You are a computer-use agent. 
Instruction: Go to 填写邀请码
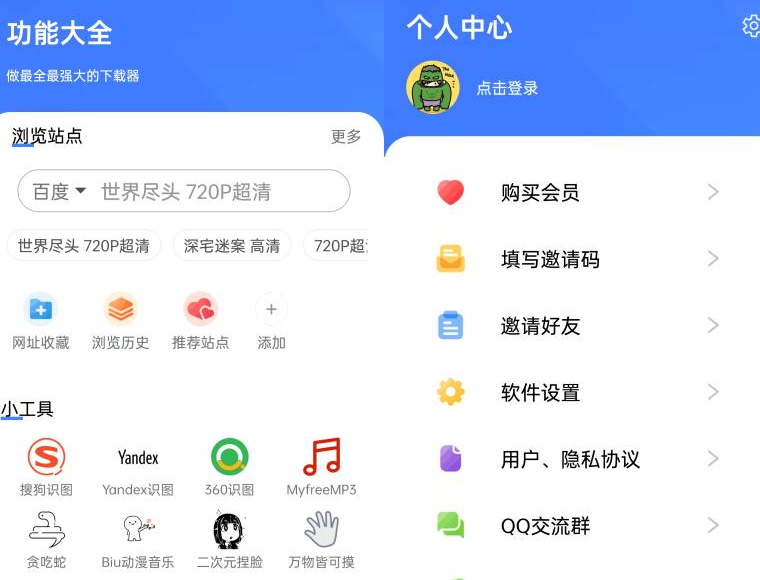577,259
